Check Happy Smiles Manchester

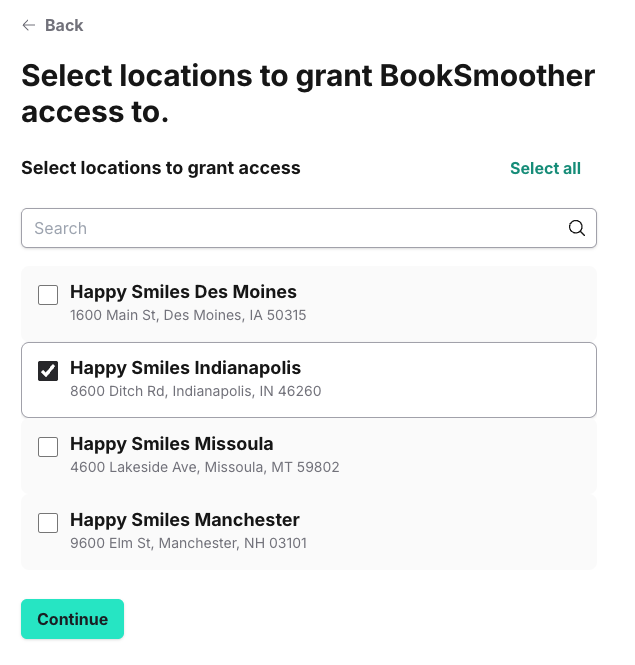(48, 523)
